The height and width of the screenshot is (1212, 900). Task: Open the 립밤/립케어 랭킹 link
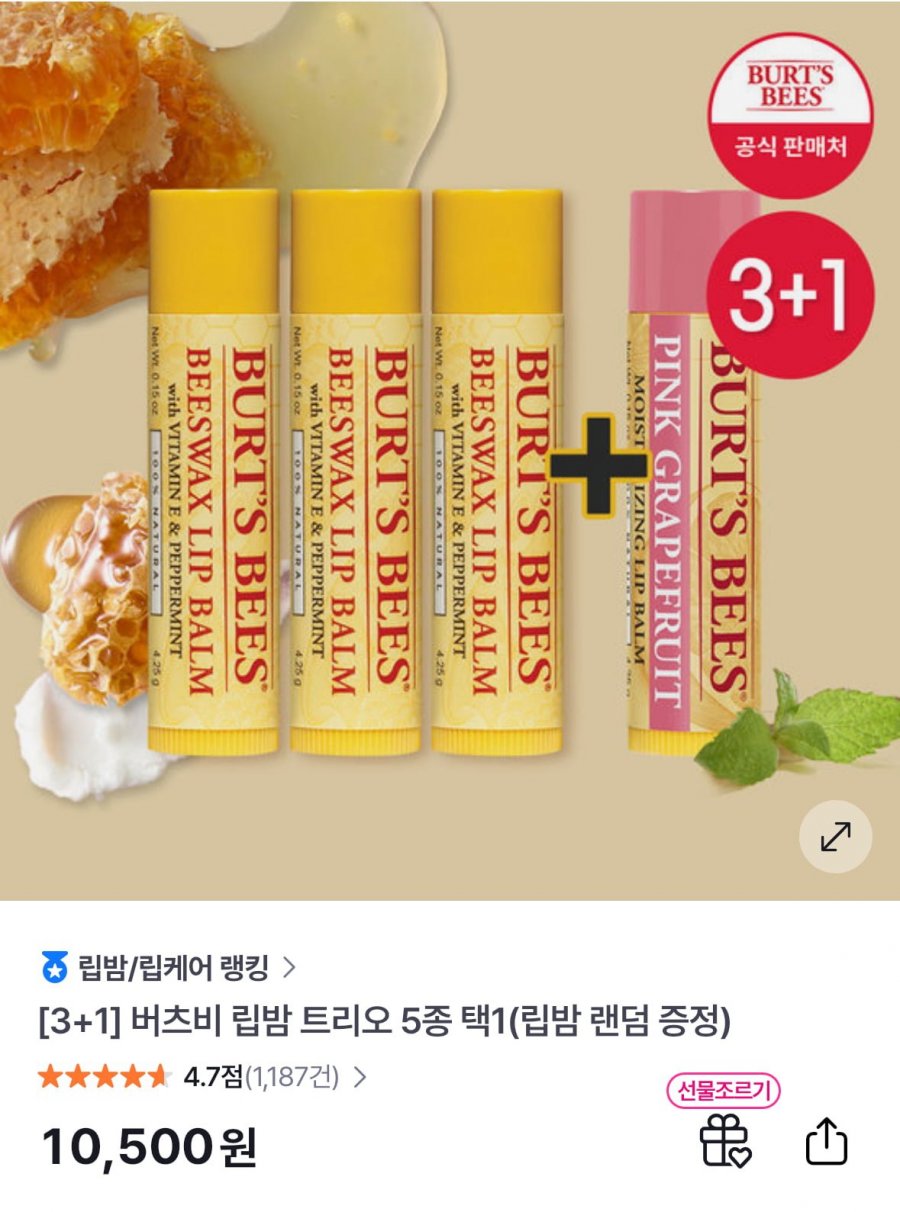click(168, 967)
